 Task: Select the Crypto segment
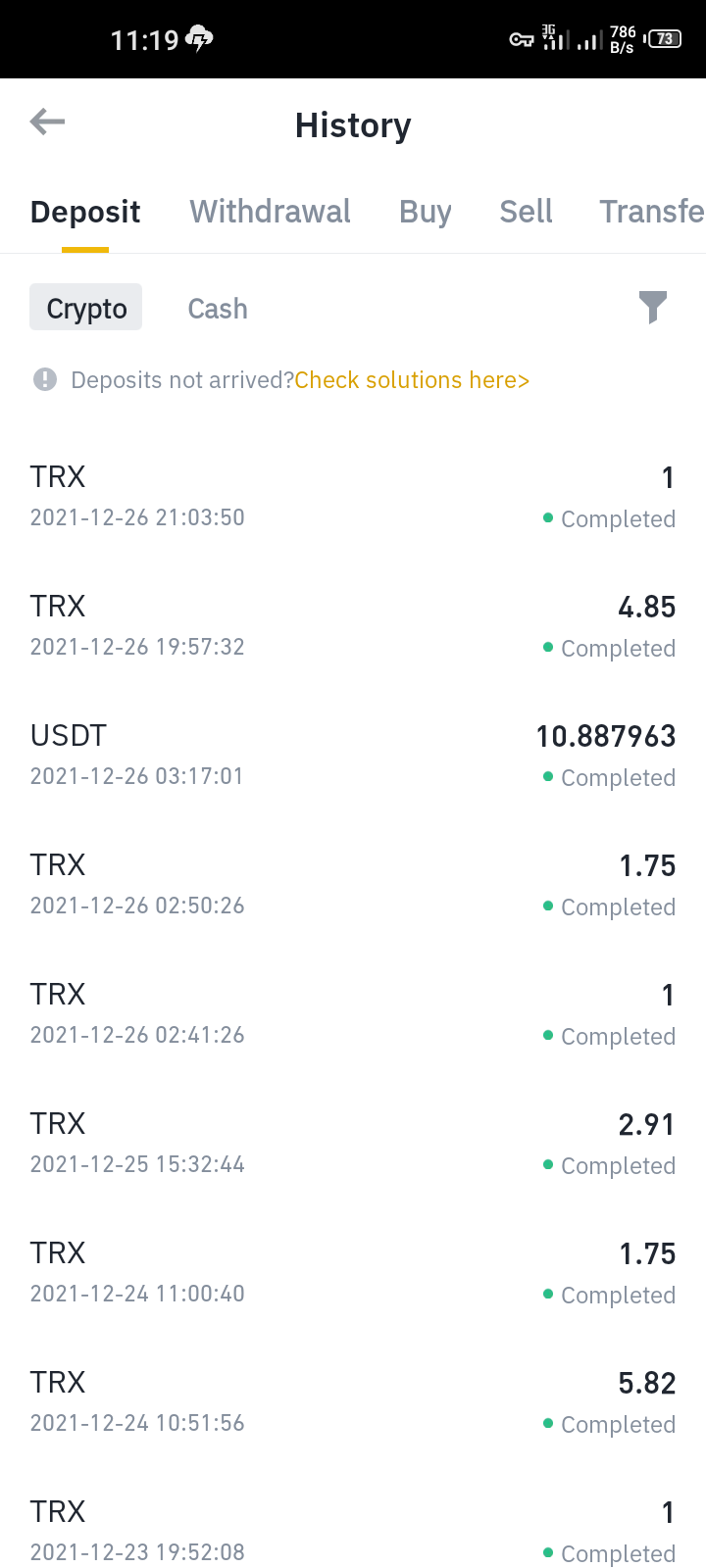[86, 308]
